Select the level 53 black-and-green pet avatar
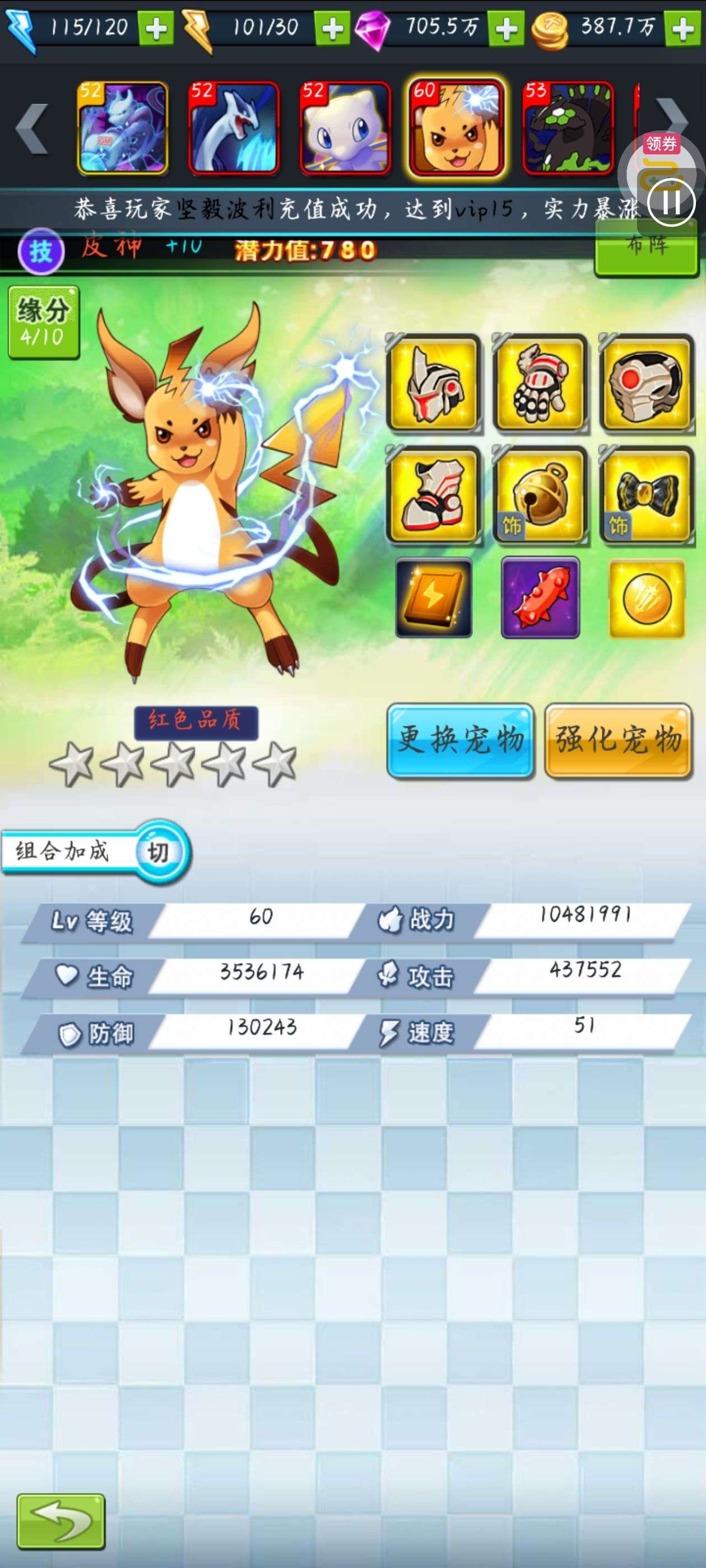Viewport: 706px width, 1568px height. tap(568, 128)
